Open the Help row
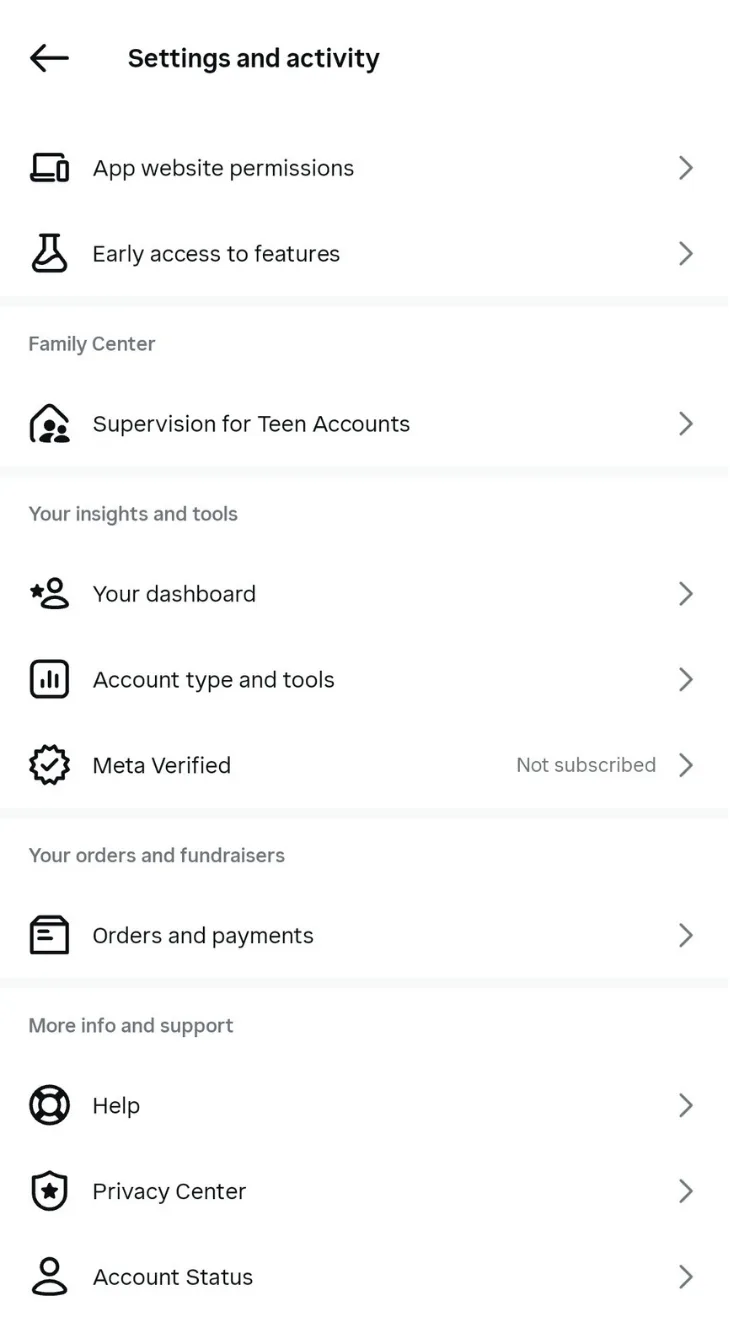This screenshot has height=1336, width=730. tap(116, 1106)
